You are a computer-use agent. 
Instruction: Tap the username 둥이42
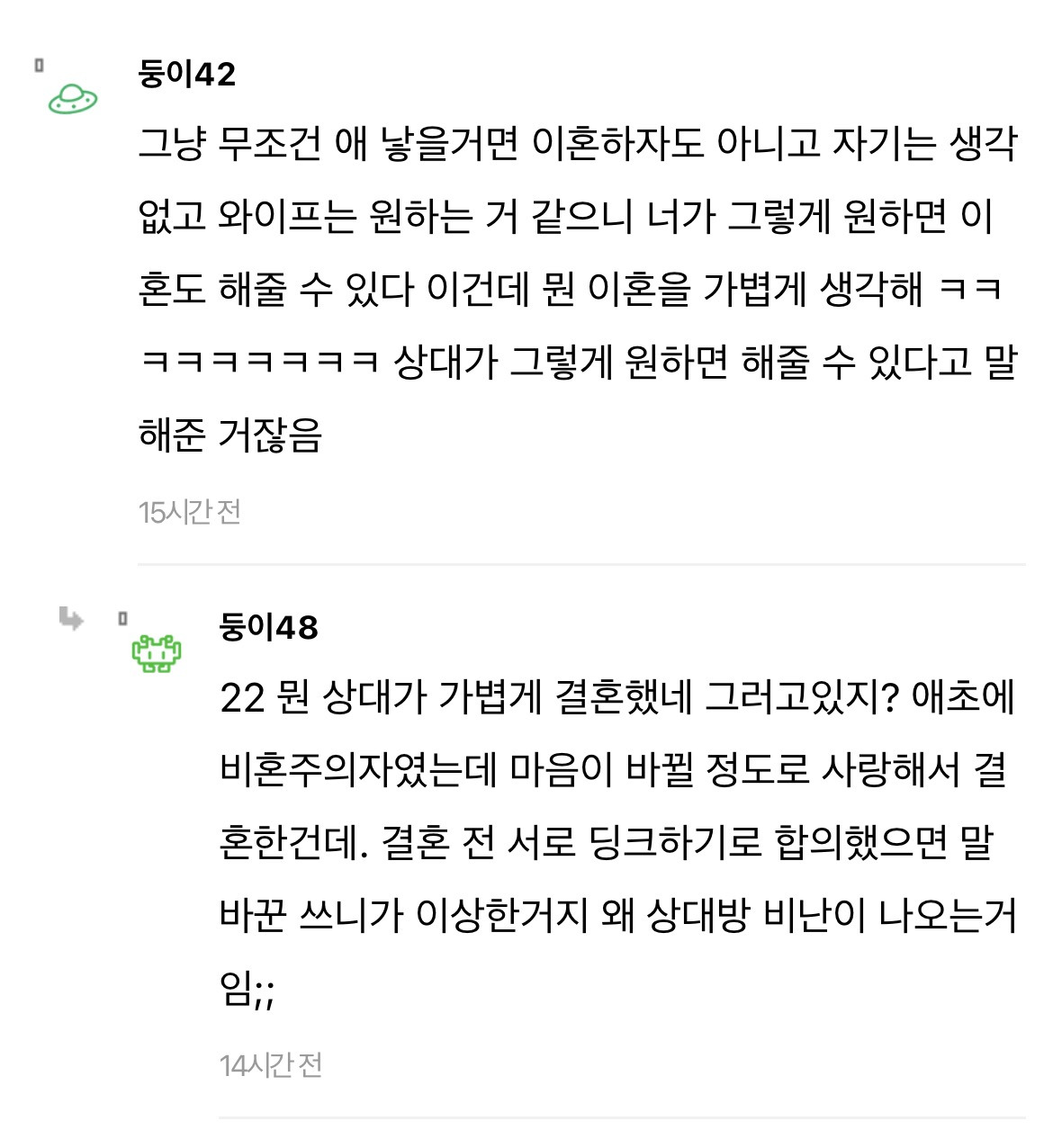[x=187, y=74]
